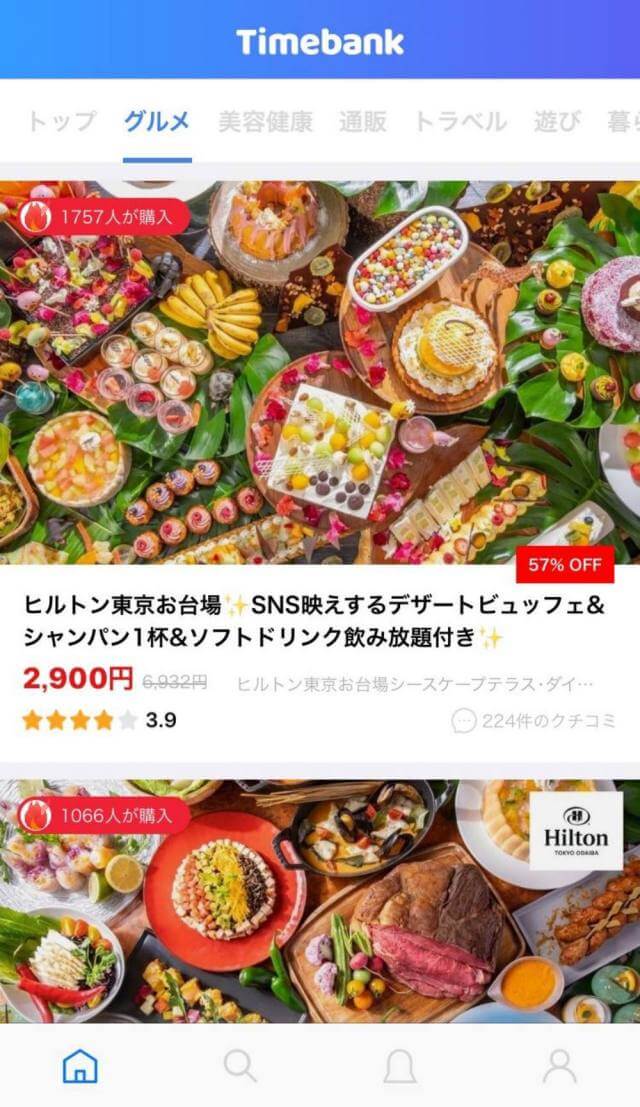The width and height of the screenshot is (640, 1107).
Task: Open the account profile tab
Action: point(560,1065)
